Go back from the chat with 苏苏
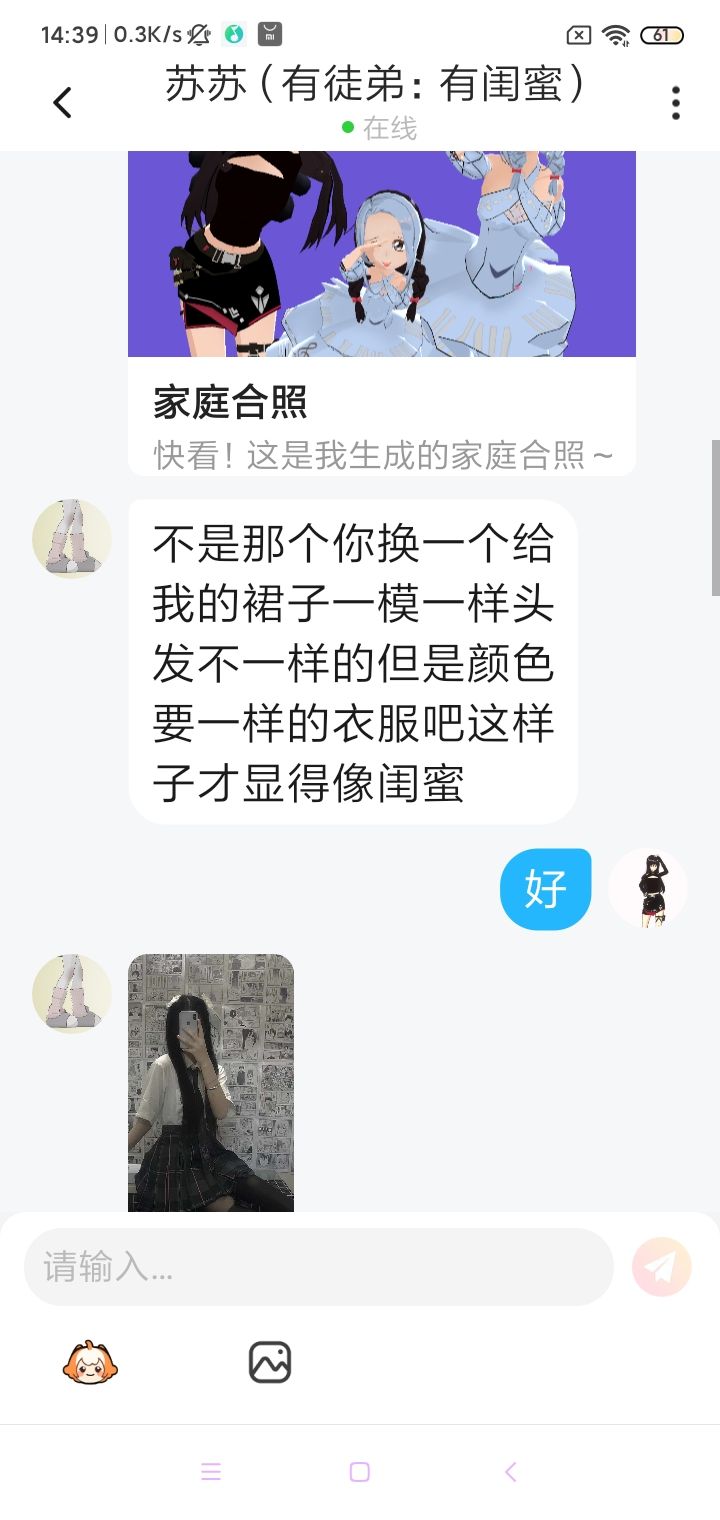 pos(62,102)
